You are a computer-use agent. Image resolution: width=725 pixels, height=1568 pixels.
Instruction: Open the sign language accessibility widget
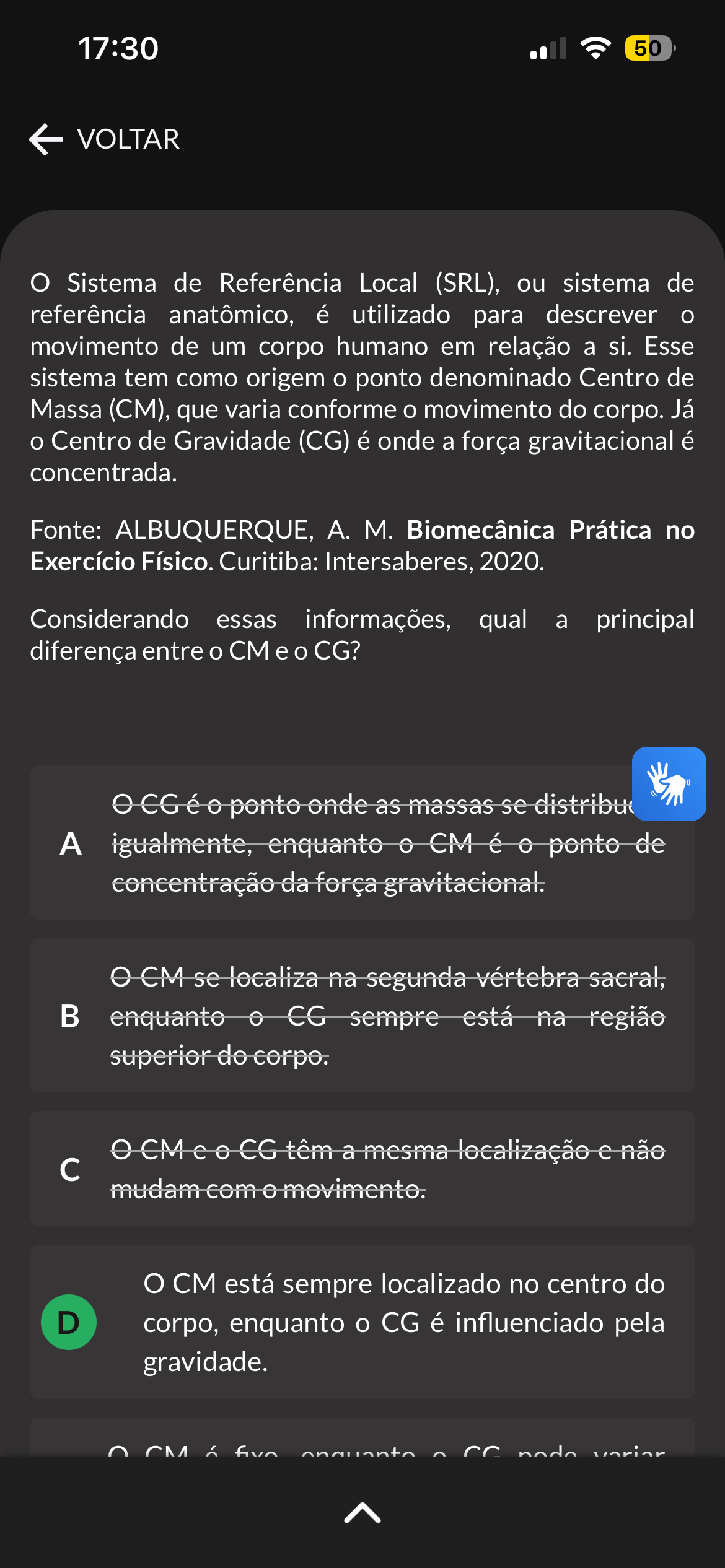coord(669,783)
